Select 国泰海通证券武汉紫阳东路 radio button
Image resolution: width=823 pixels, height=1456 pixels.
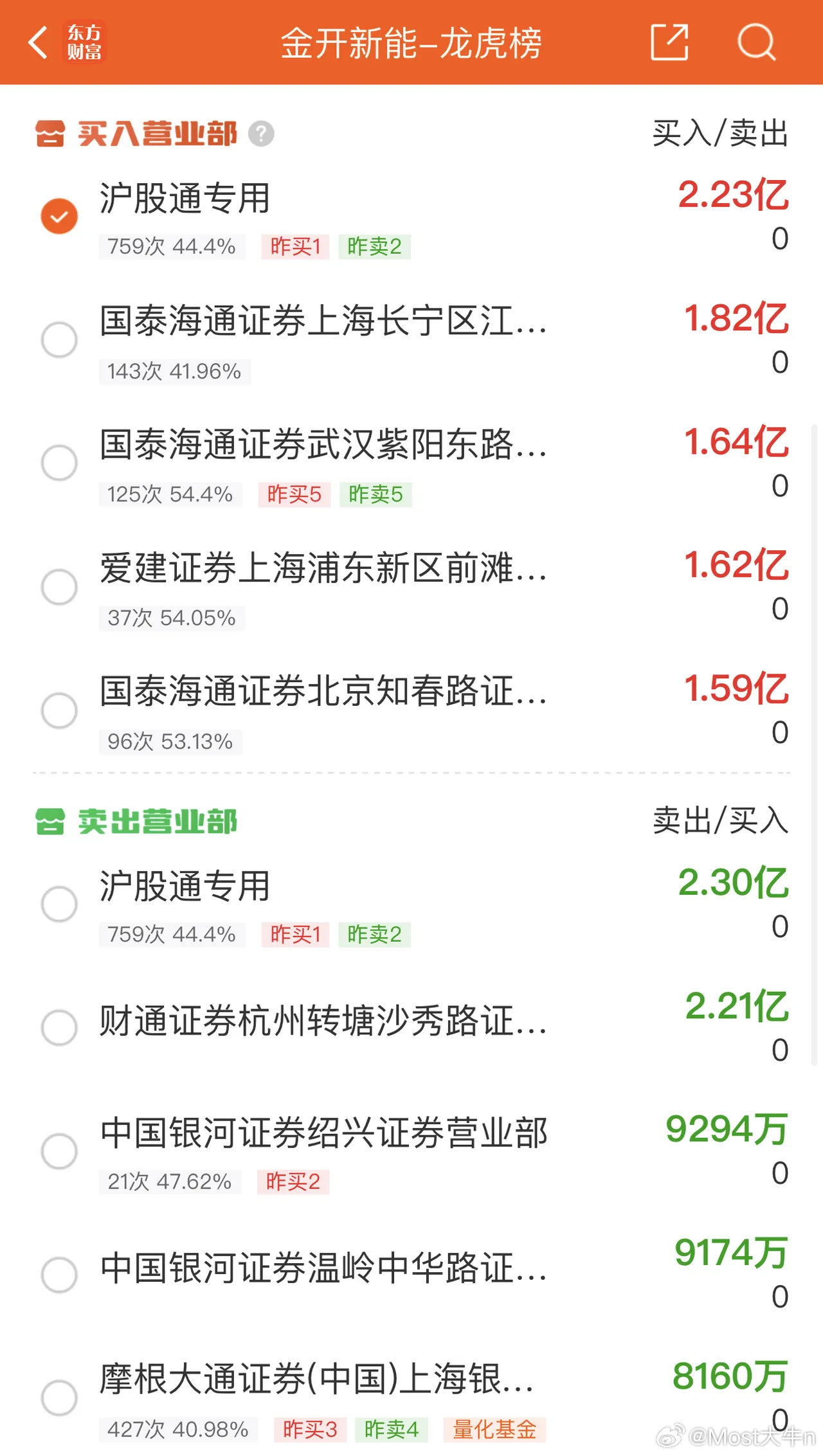59,463
